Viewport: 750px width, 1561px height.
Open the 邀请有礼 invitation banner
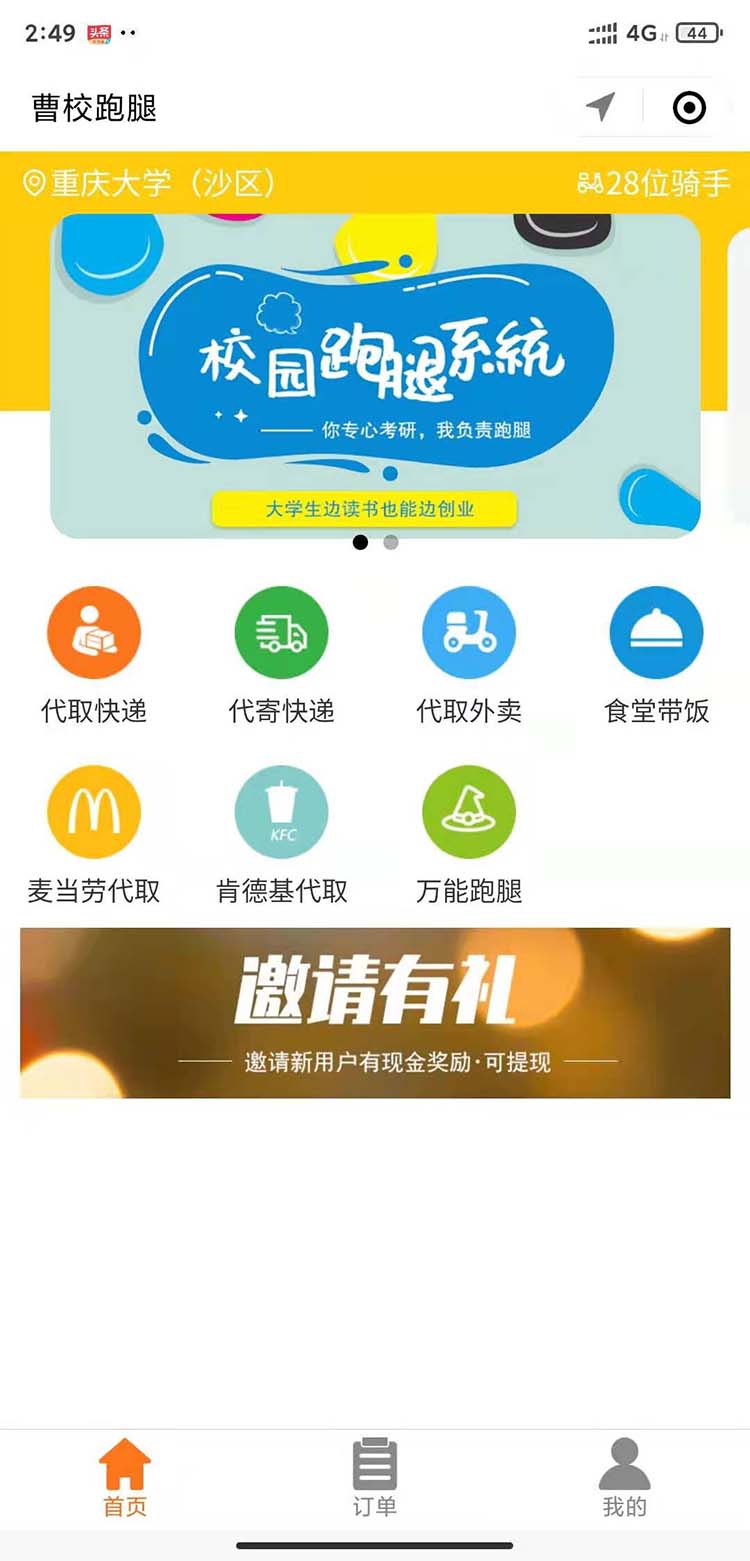(x=375, y=1012)
